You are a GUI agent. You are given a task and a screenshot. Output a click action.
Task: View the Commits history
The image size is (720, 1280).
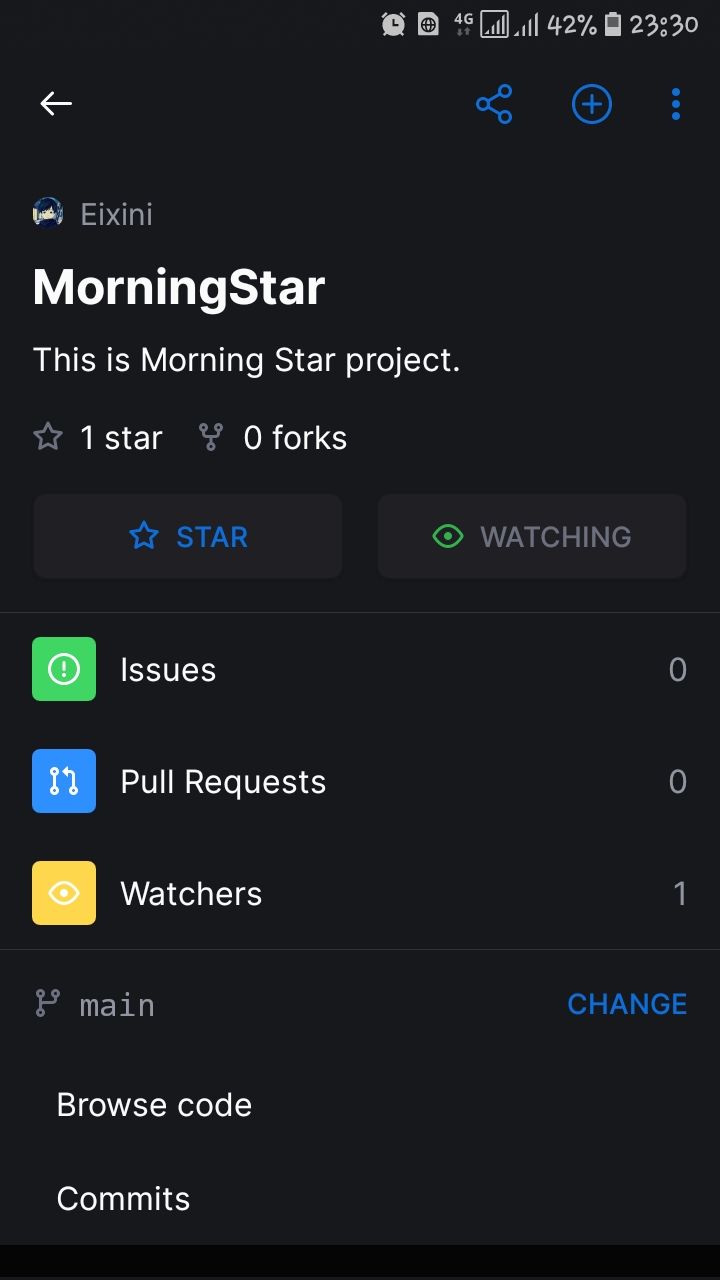tap(123, 1199)
